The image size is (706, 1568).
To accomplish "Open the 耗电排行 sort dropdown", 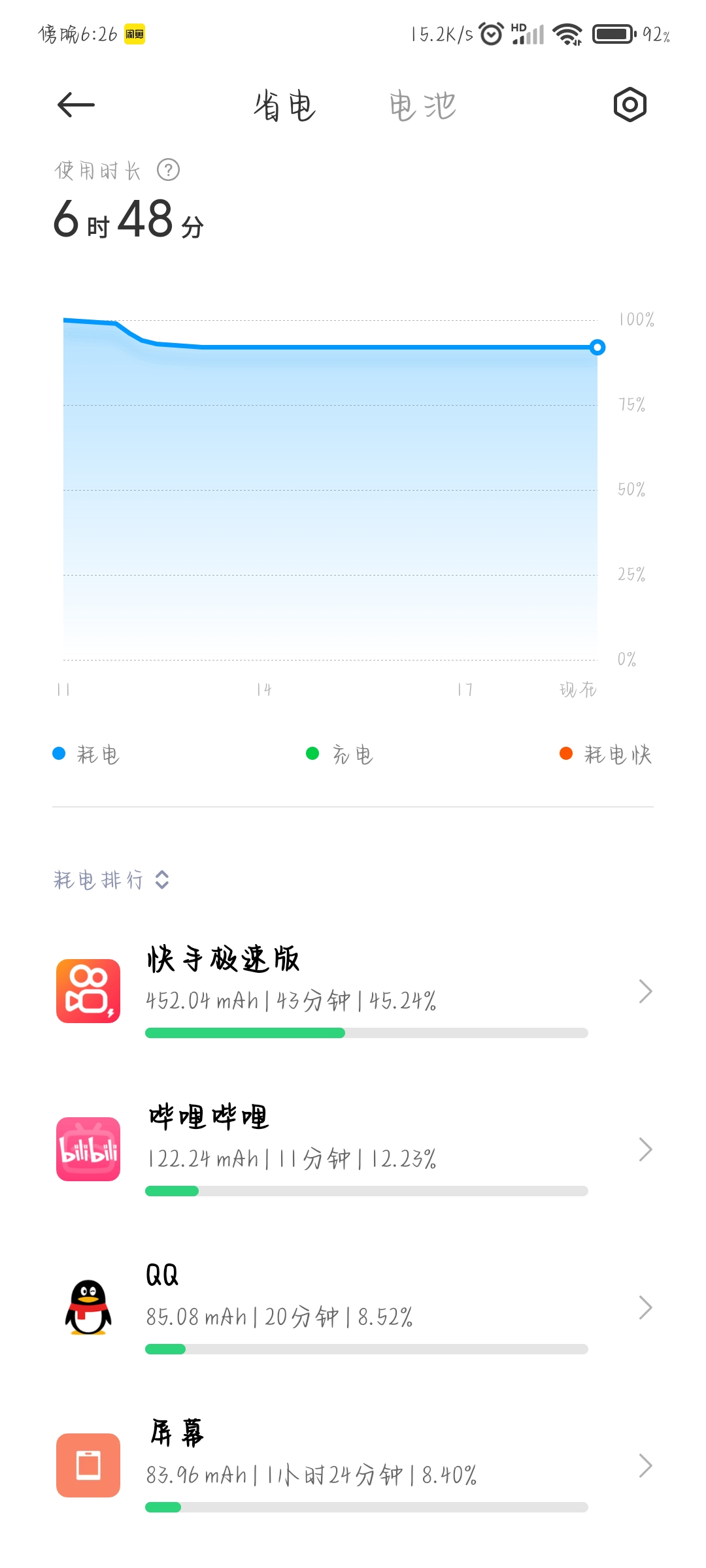I will [x=112, y=880].
